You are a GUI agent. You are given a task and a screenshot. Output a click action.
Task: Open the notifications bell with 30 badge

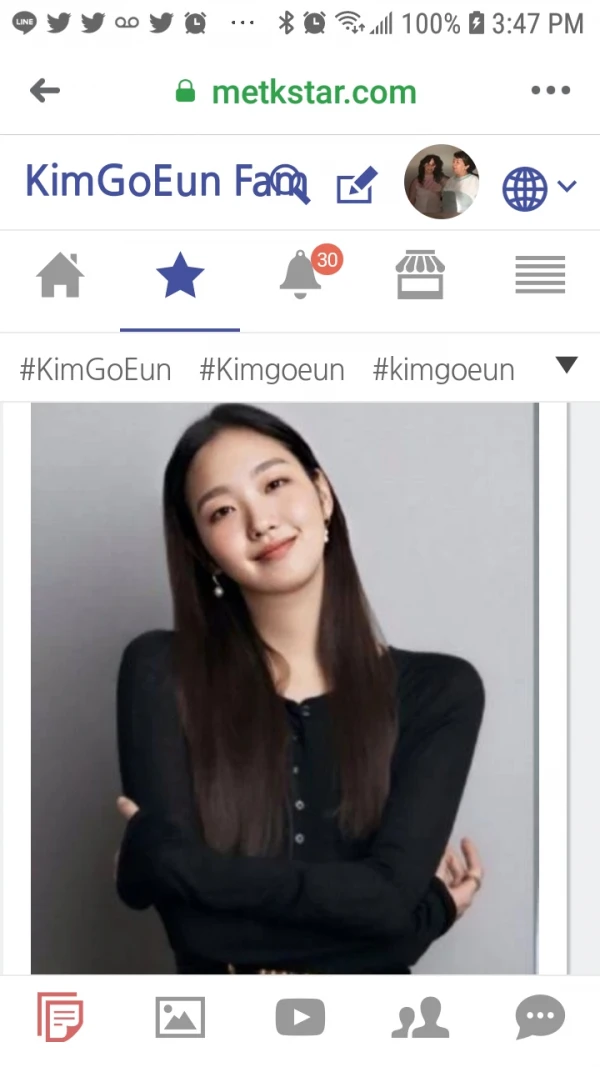302,275
